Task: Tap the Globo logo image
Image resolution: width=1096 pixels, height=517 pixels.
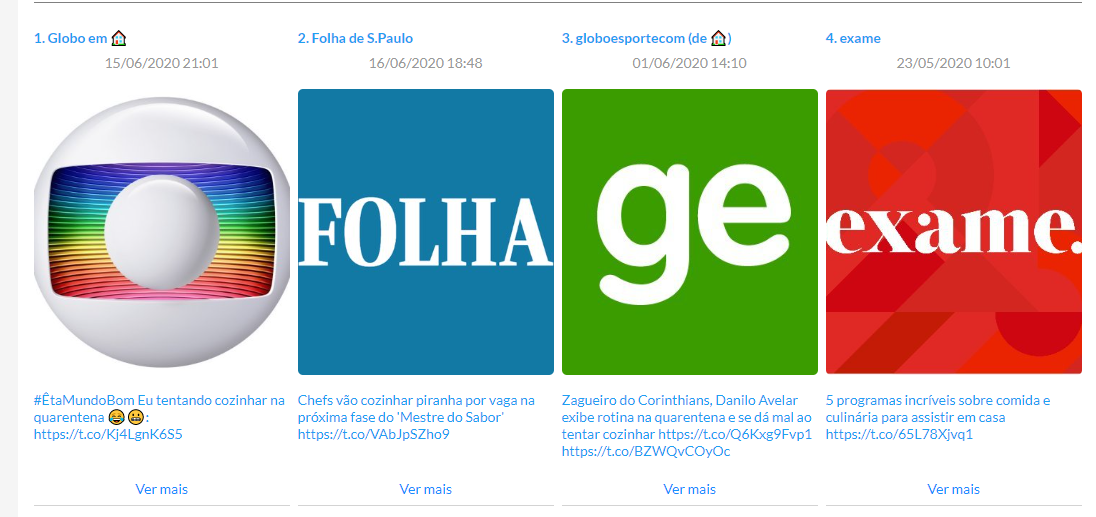Action: click(x=161, y=232)
